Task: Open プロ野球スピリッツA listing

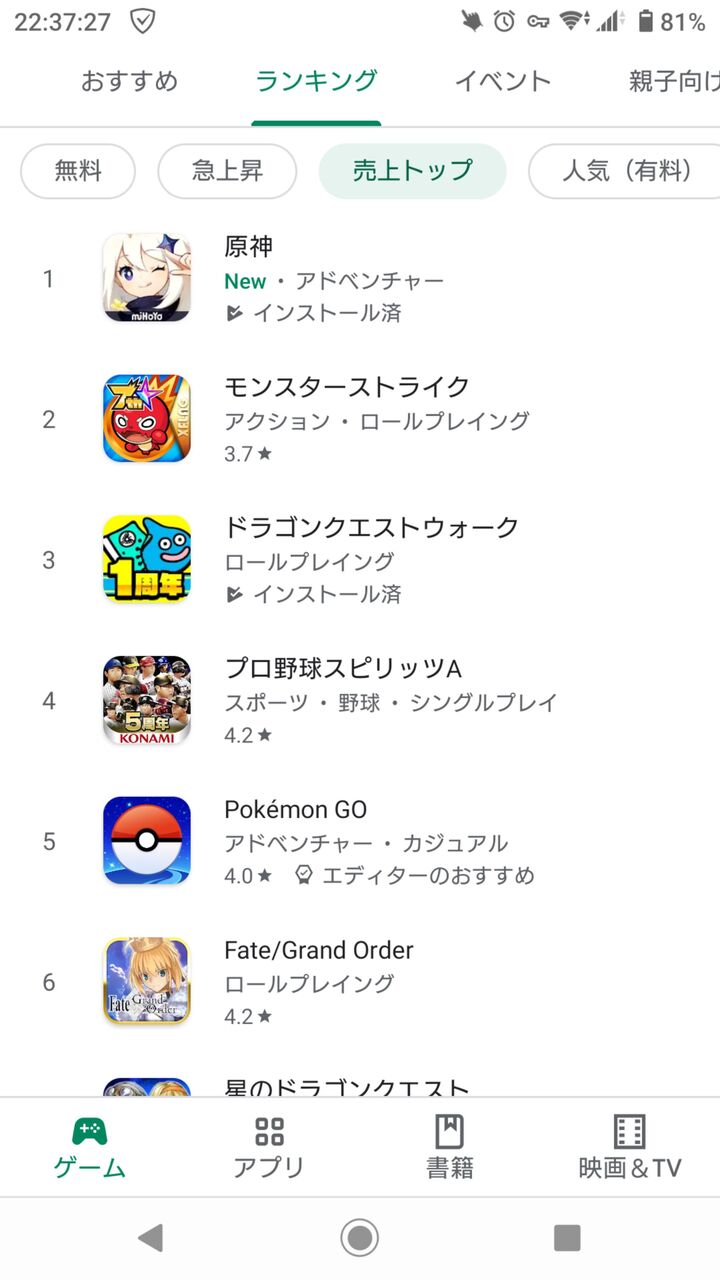Action: pyautogui.click(x=360, y=701)
